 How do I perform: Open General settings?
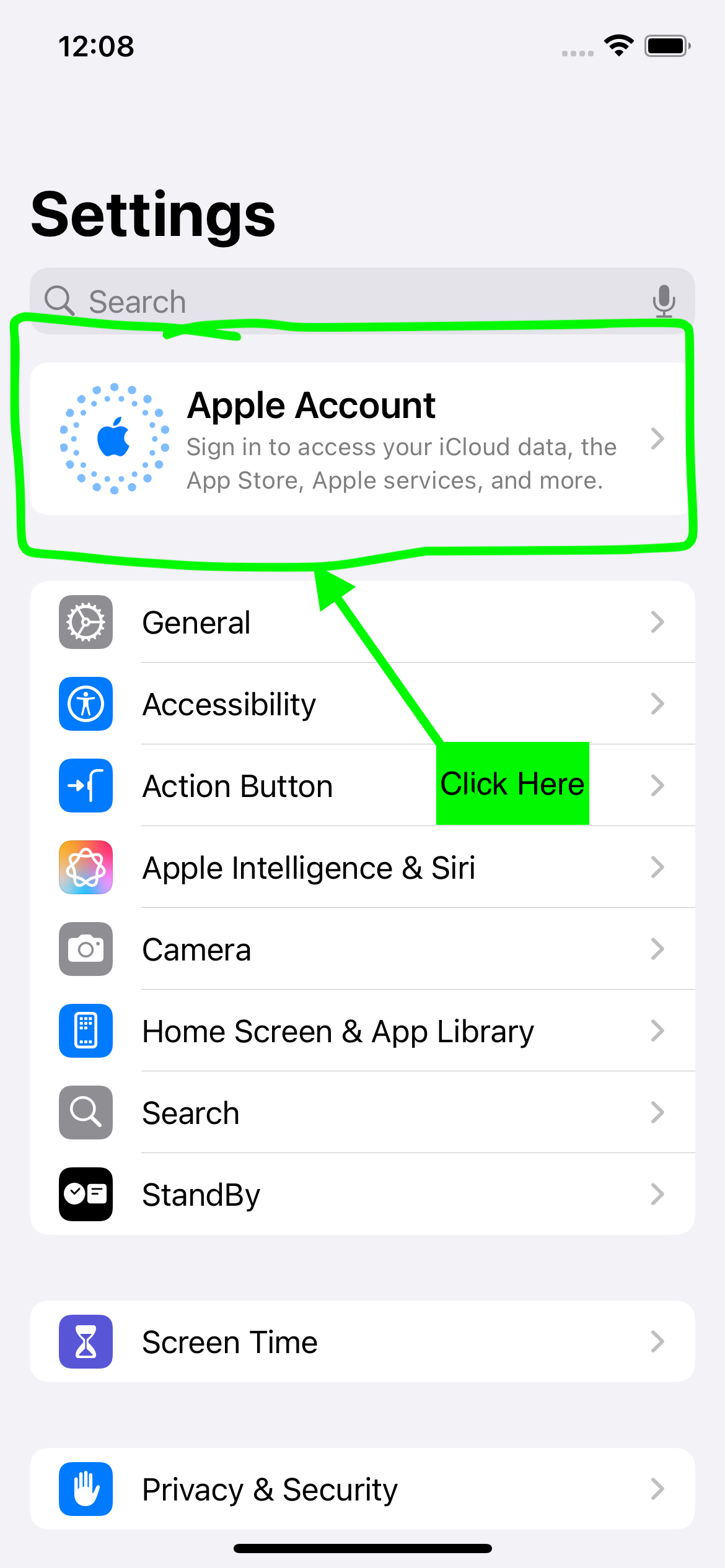point(362,622)
